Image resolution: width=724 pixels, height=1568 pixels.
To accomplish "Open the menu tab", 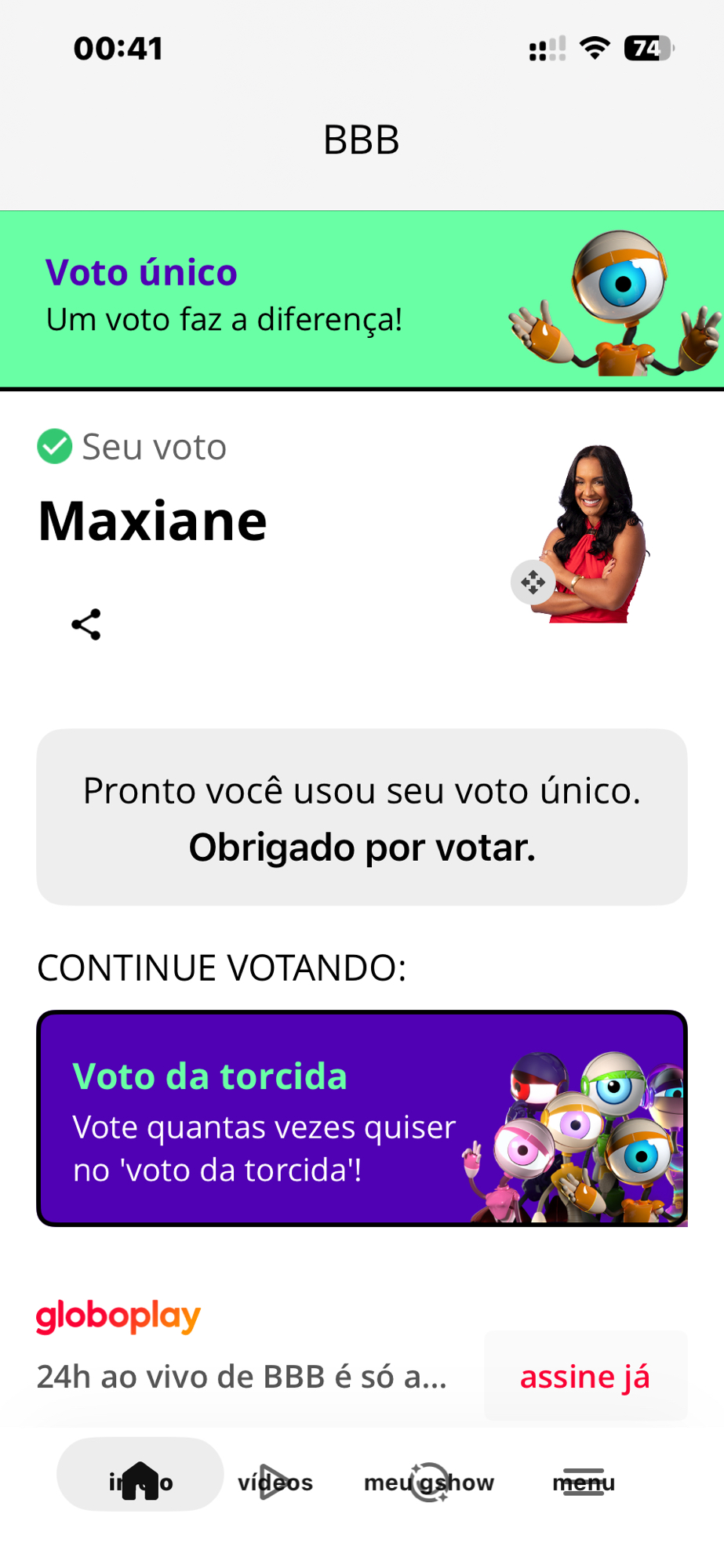I will tap(584, 1482).
